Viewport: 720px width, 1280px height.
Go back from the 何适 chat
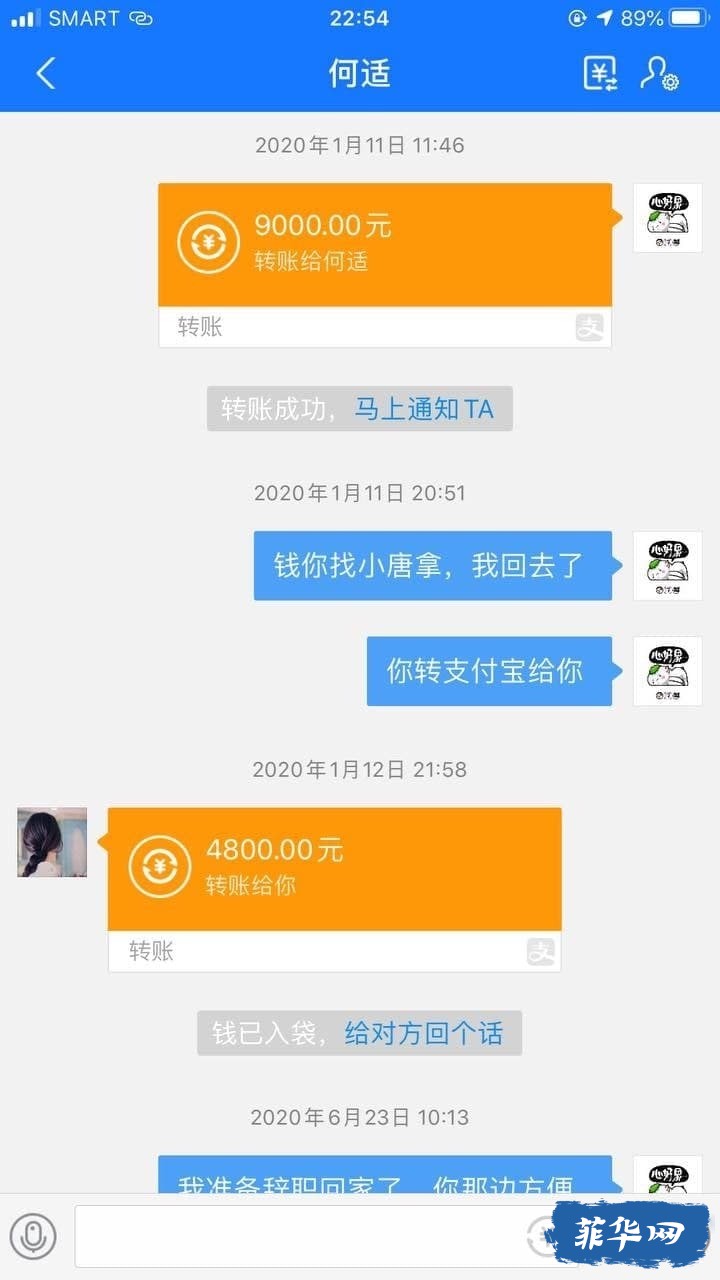[45, 73]
